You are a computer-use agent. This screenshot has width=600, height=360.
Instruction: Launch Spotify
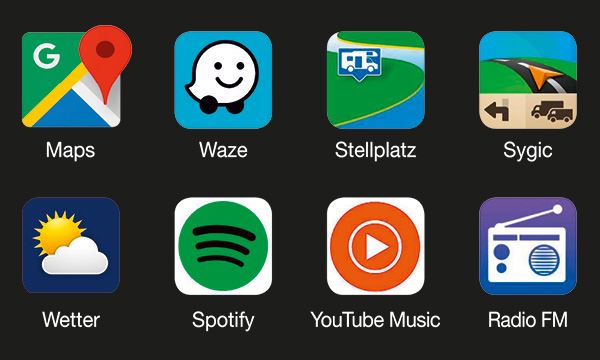[x=223, y=246]
